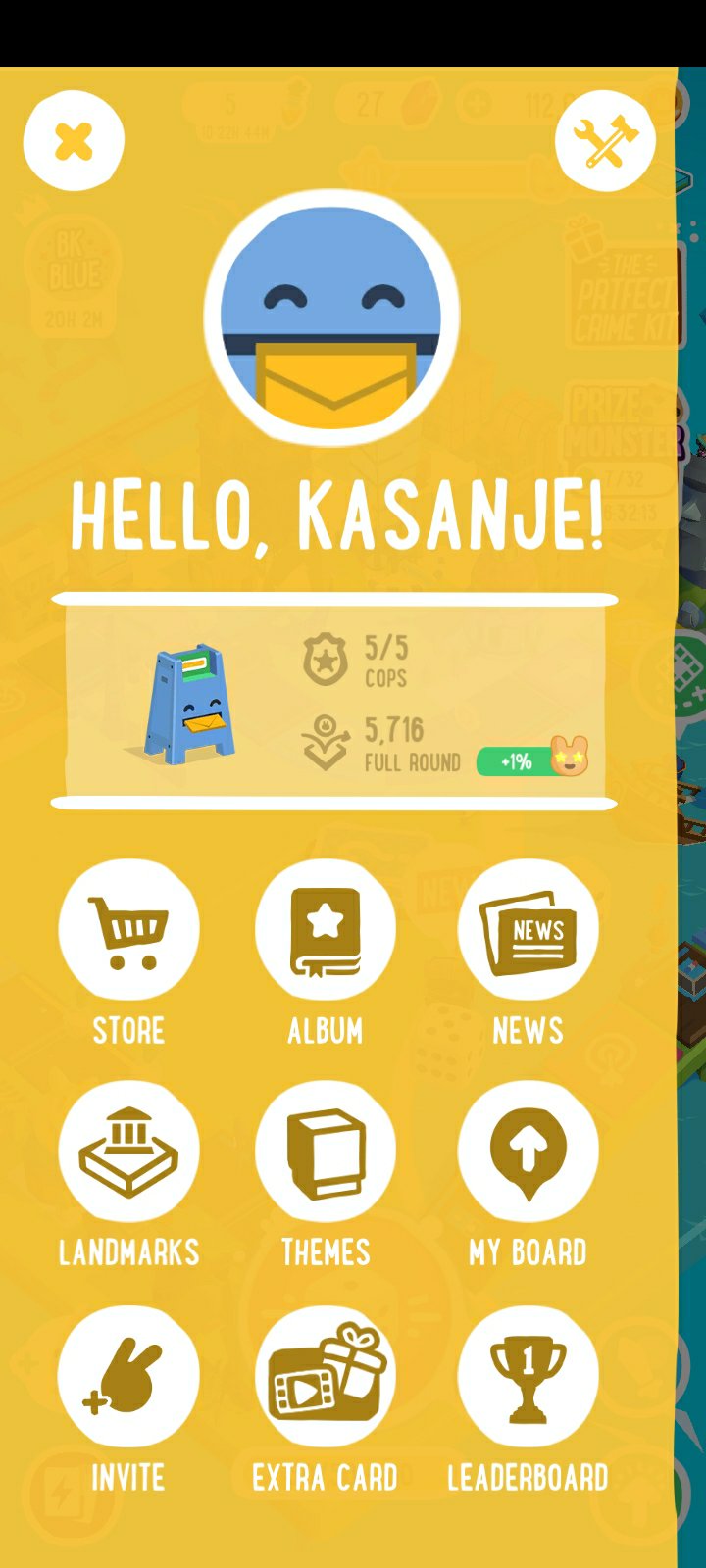Show the Leaderboard

coord(528,1376)
